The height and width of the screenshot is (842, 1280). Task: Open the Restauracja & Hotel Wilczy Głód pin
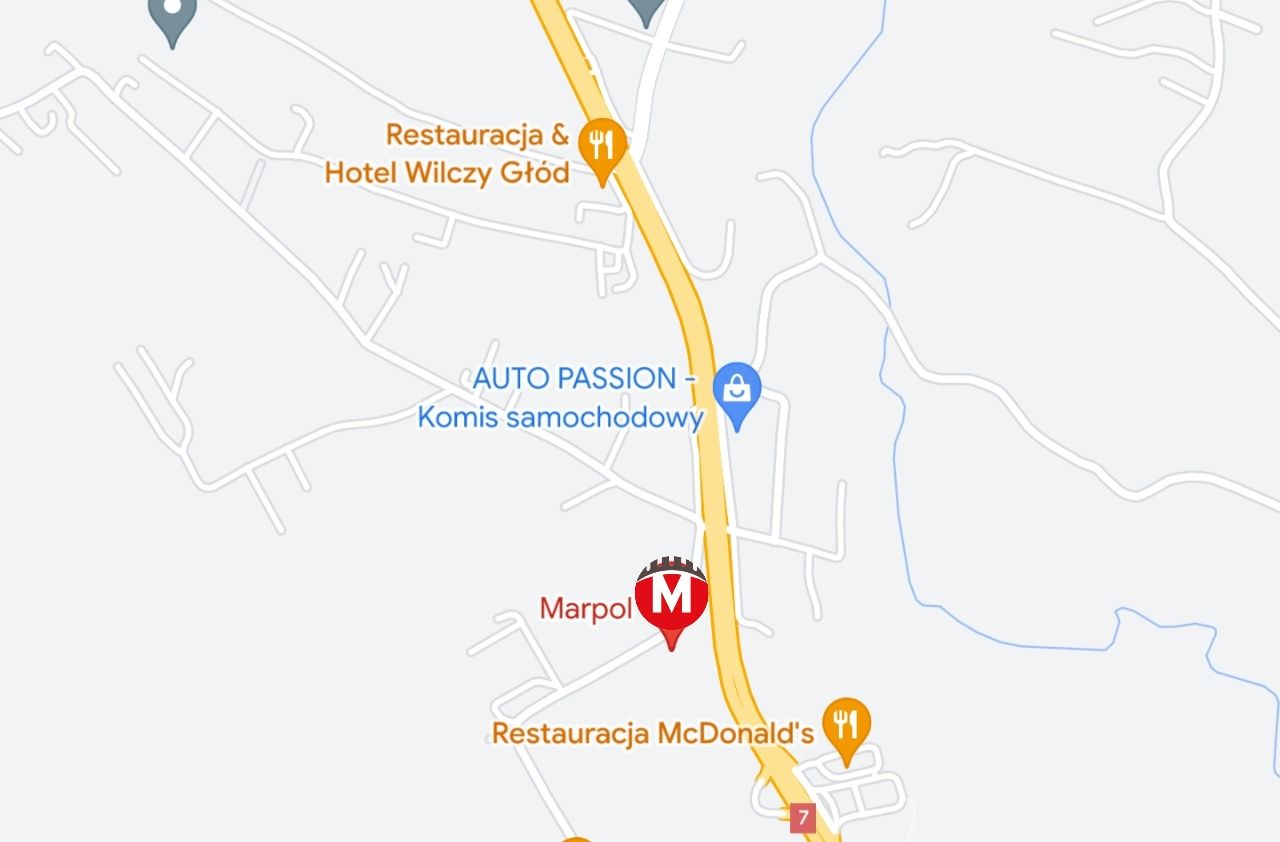(x=600, y=148)
